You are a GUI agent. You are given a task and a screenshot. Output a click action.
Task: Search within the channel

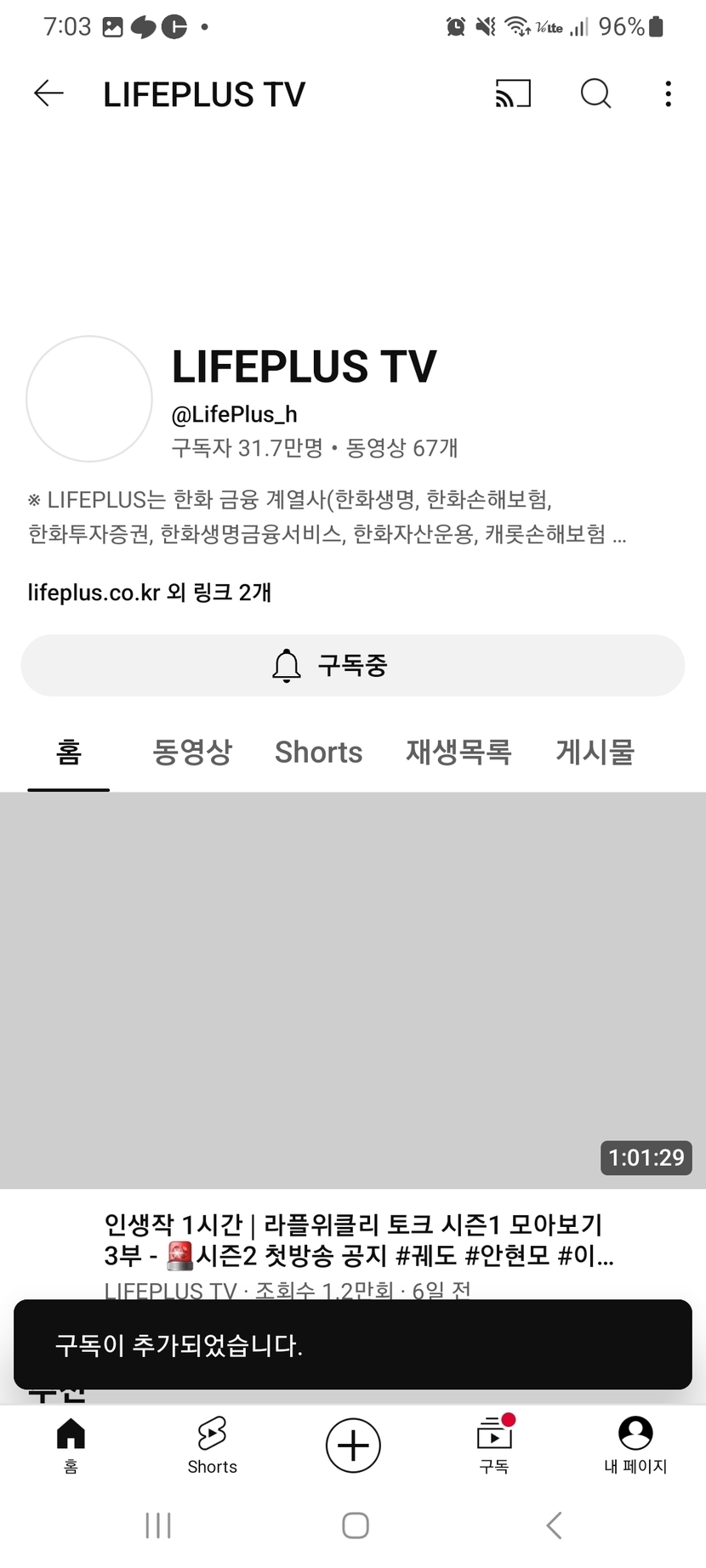coord(595,94)
